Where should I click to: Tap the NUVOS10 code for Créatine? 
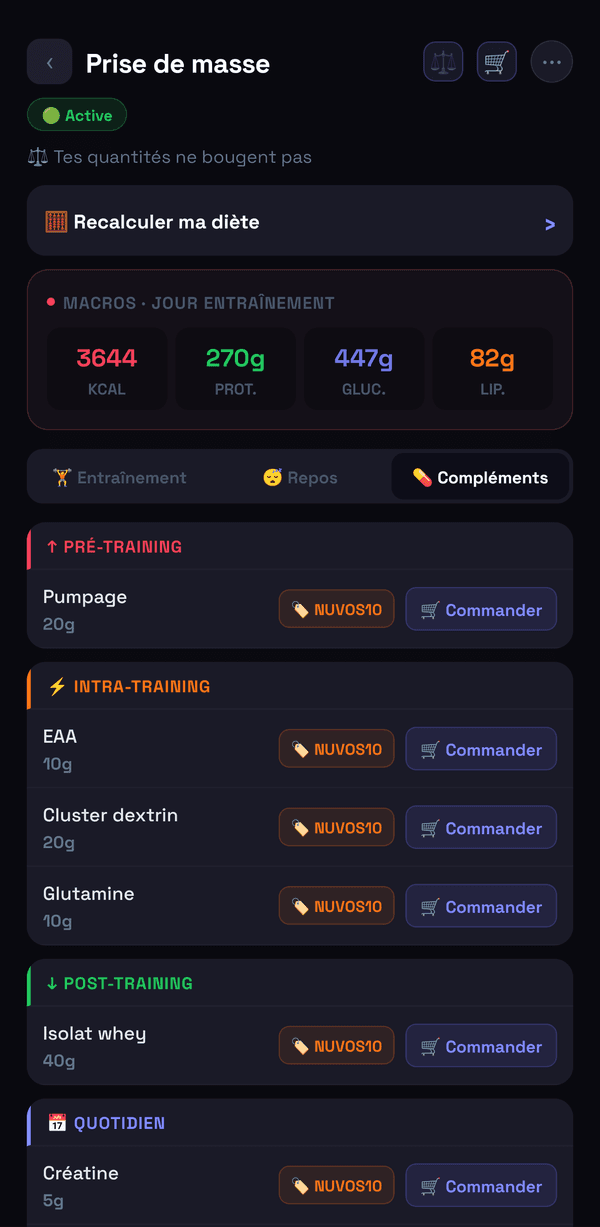(337, 1186)
